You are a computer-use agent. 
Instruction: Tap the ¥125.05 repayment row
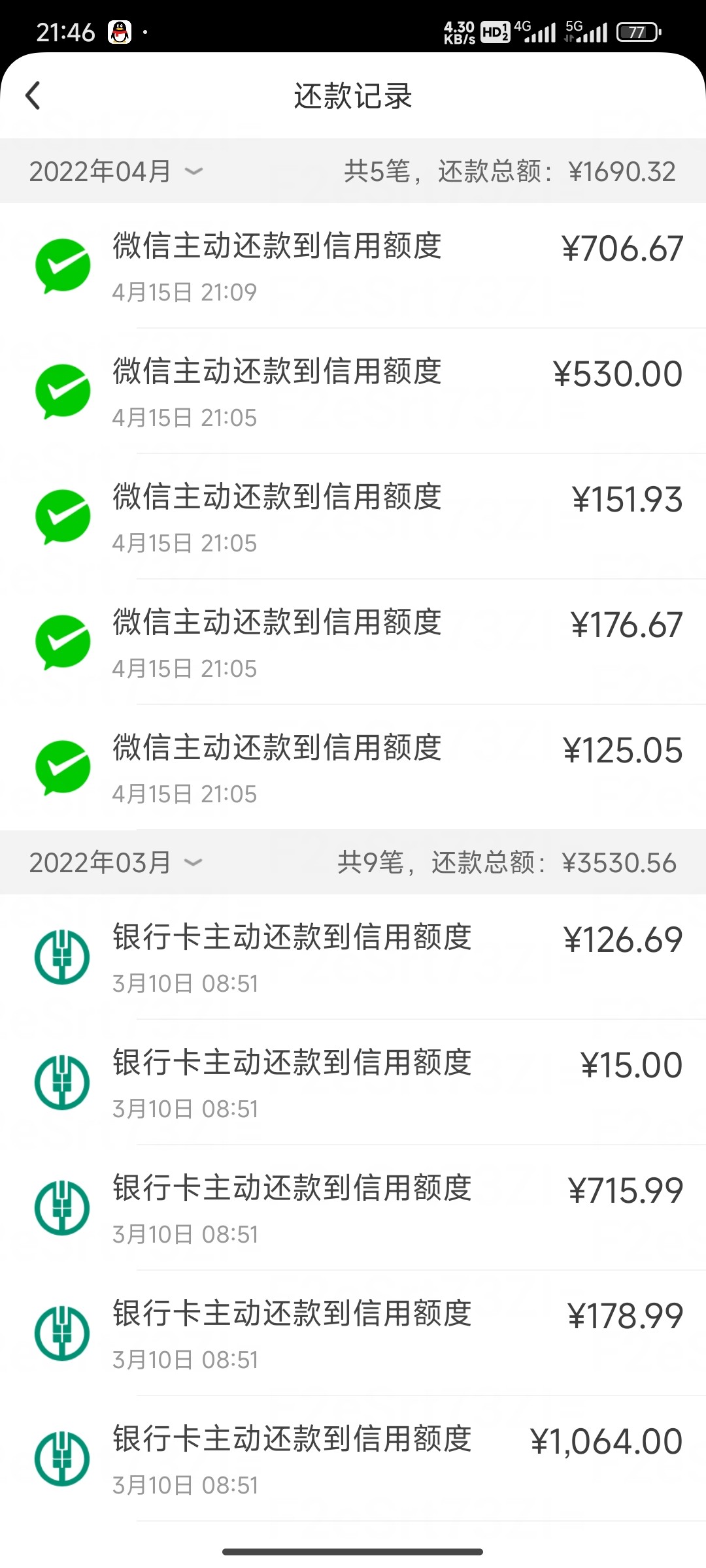[353, 768]
